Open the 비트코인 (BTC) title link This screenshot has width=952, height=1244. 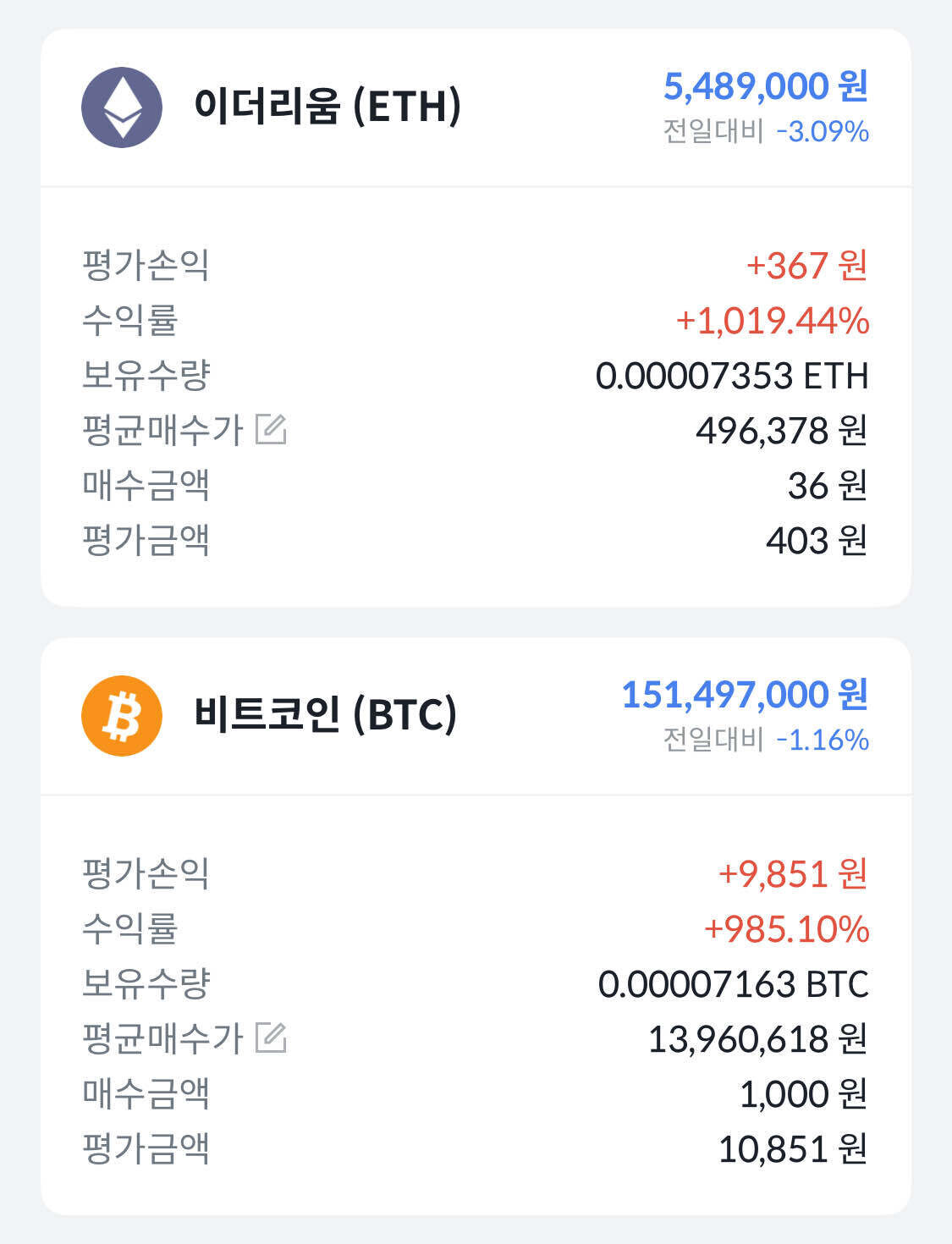(x=326, y=713)
